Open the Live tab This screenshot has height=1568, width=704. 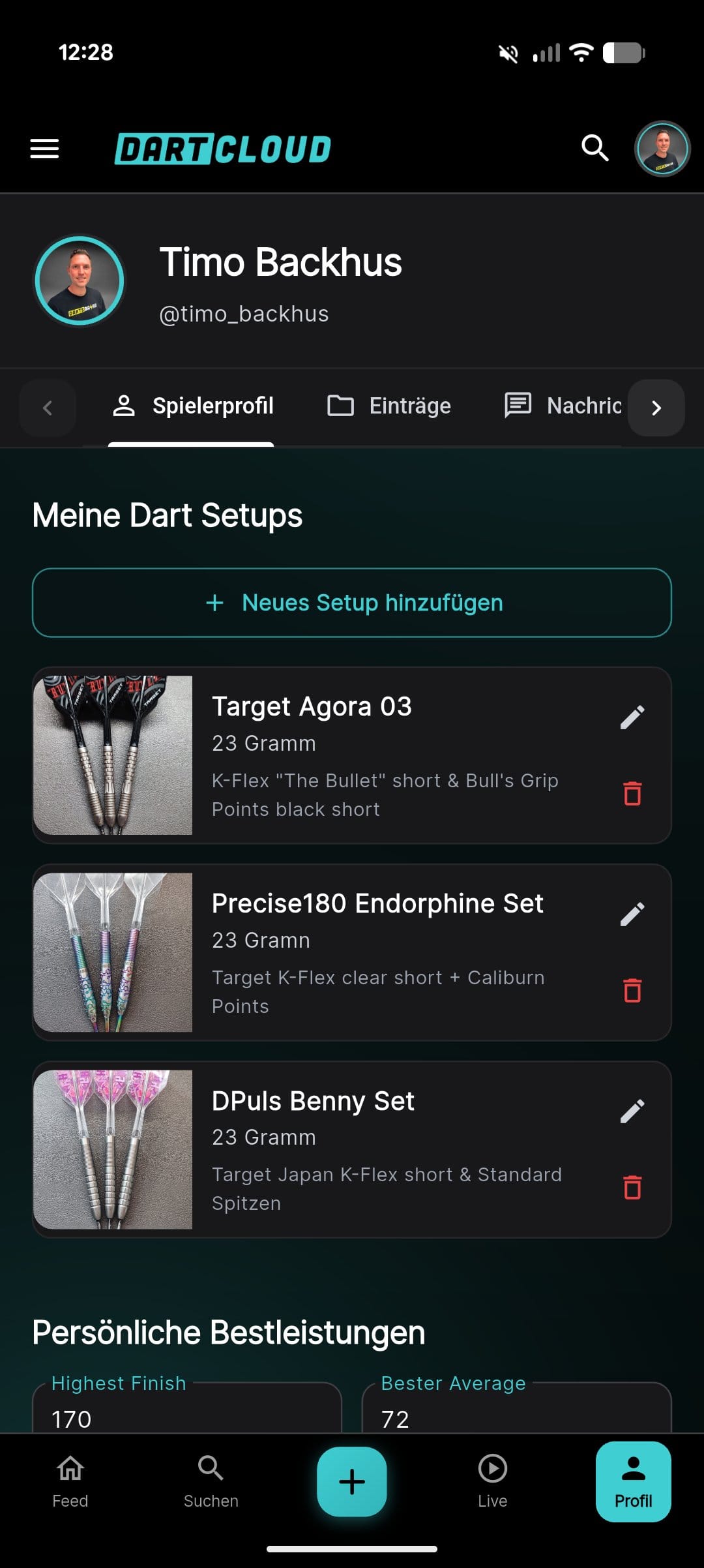493,1482
